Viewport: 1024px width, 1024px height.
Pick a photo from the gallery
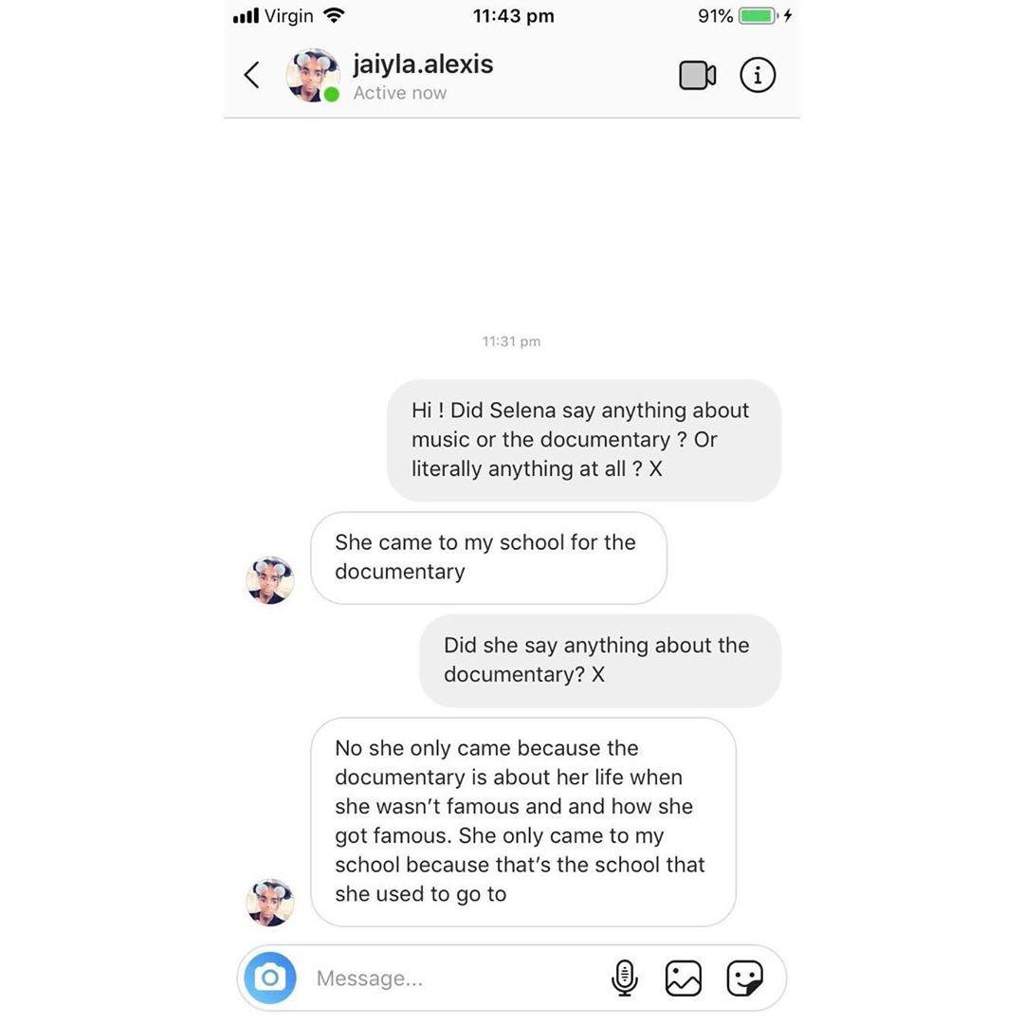point(683,977)
